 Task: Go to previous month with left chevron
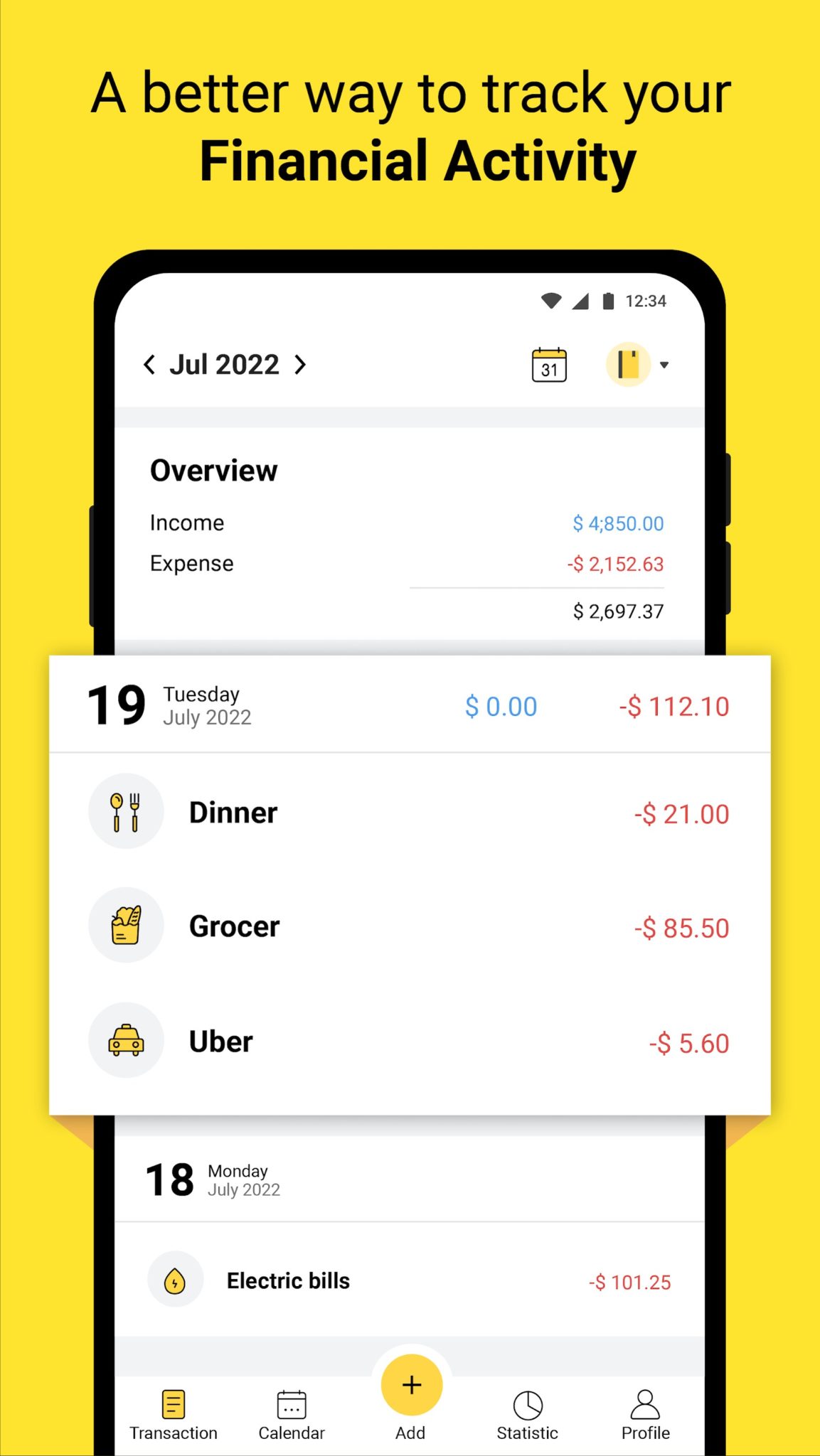(x=150, y=364)
